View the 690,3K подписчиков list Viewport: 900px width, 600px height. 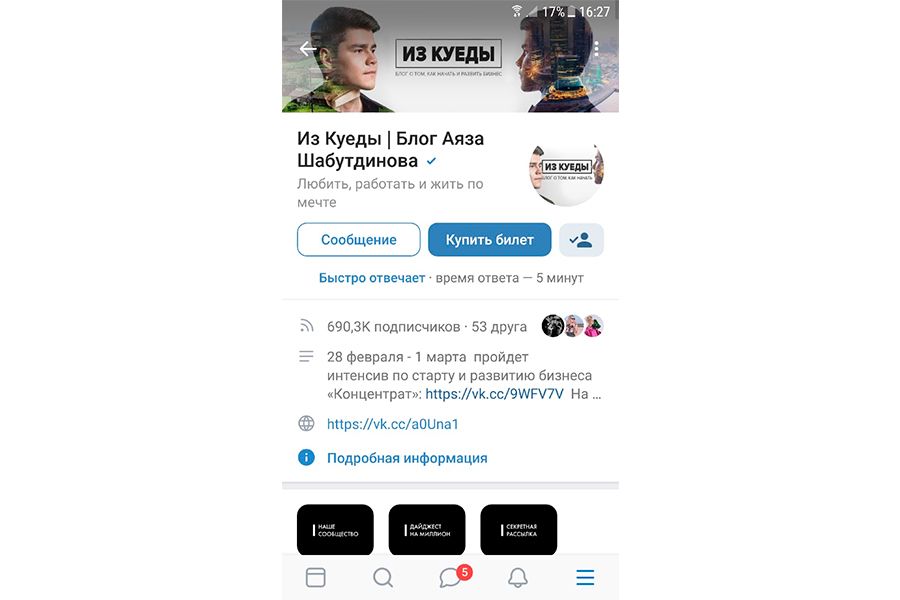tap(393, 326)
